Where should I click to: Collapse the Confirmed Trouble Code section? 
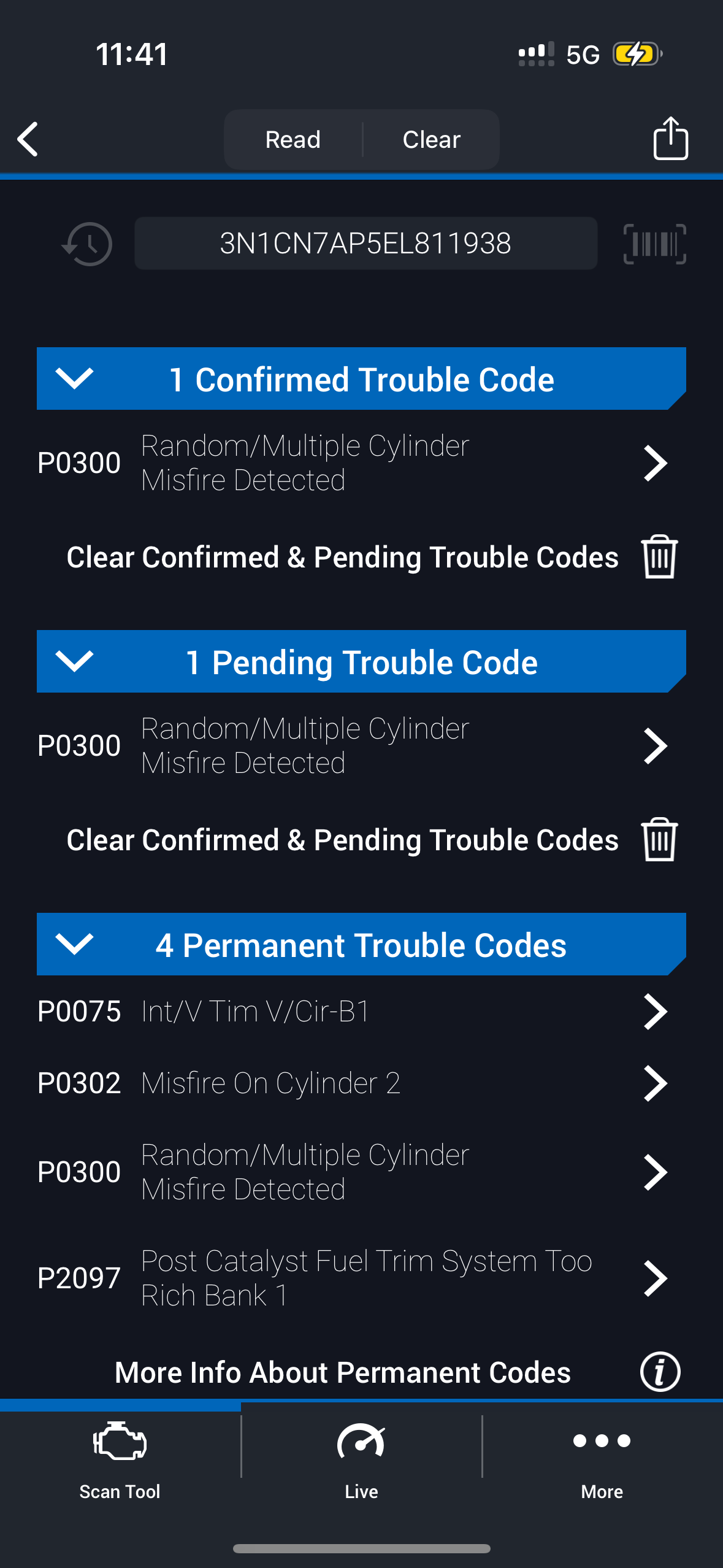pyautogui.click(x=74, y=379)
